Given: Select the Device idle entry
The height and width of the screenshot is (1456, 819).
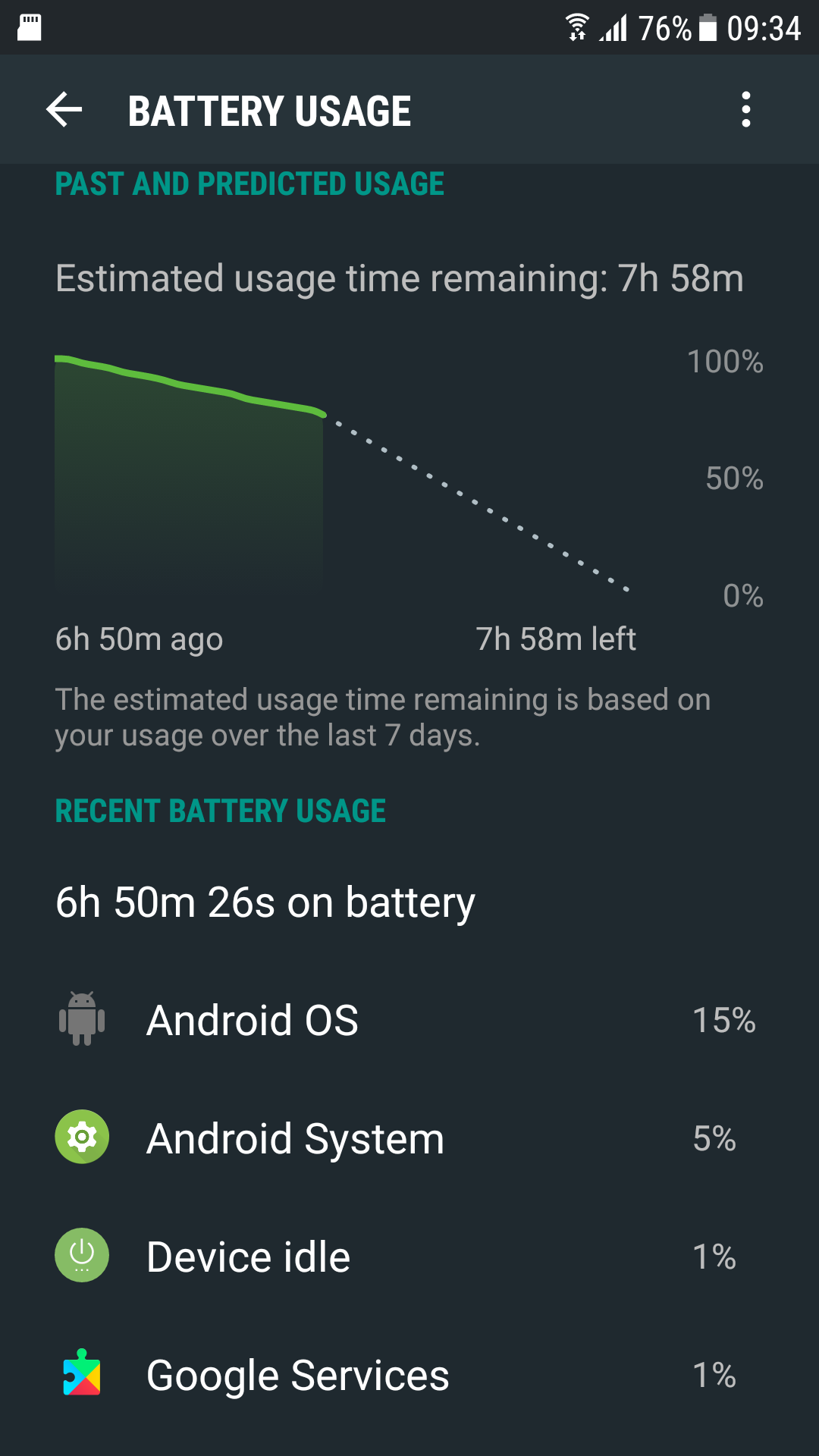Looking at the screenshot, I should coord(409,1257).
